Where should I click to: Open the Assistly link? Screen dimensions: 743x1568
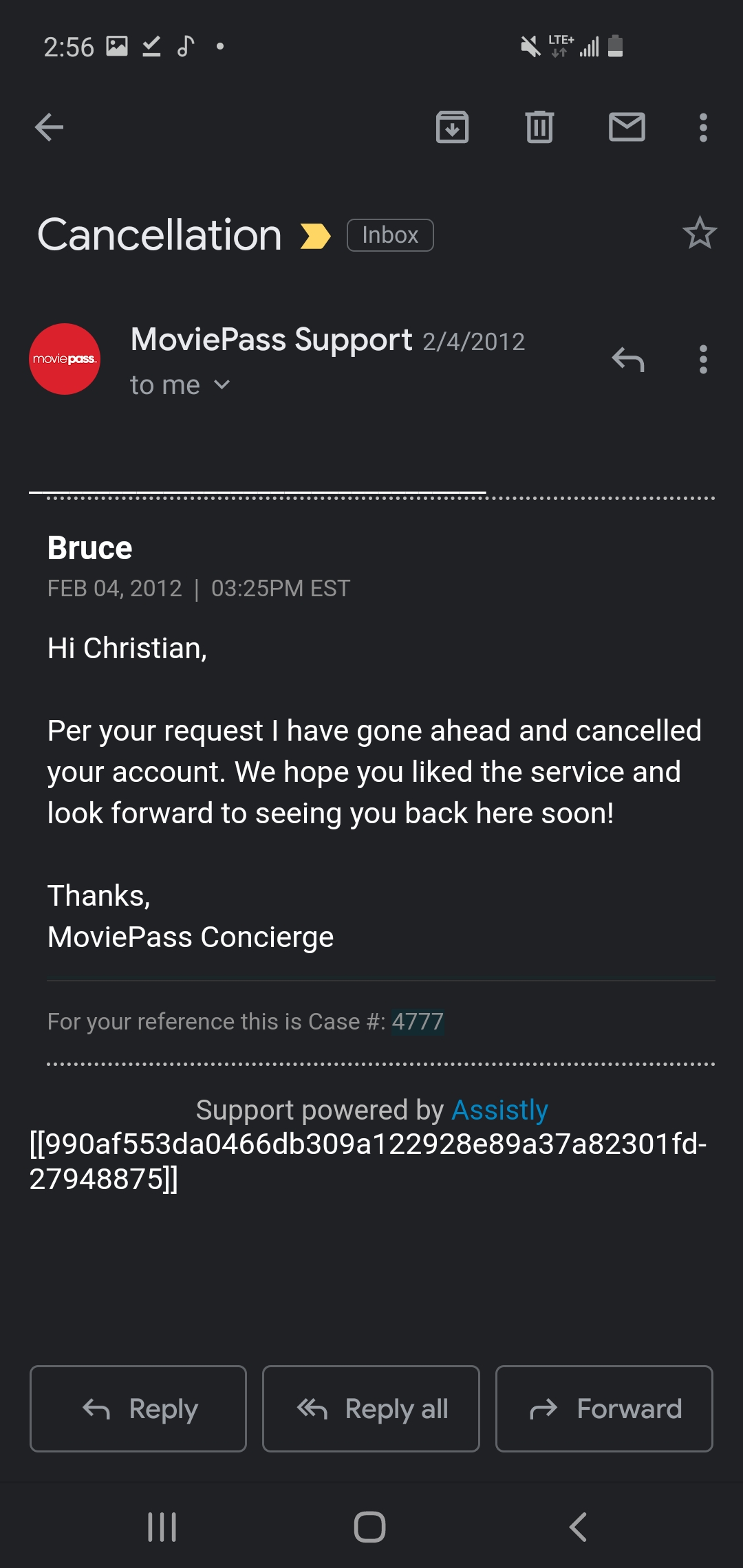point(499,1110)
